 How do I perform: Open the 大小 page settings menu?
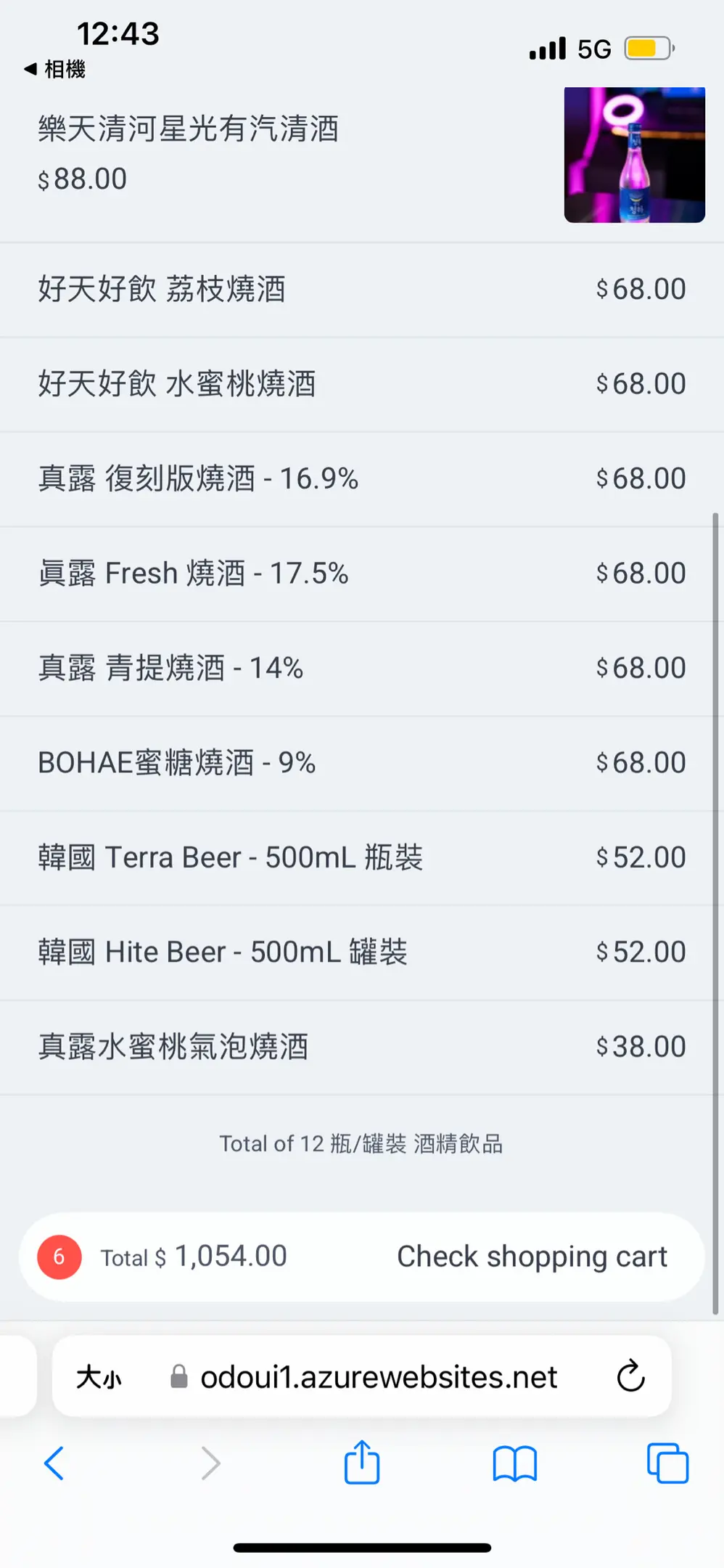pyautogui.click(x=99, y=1376)
